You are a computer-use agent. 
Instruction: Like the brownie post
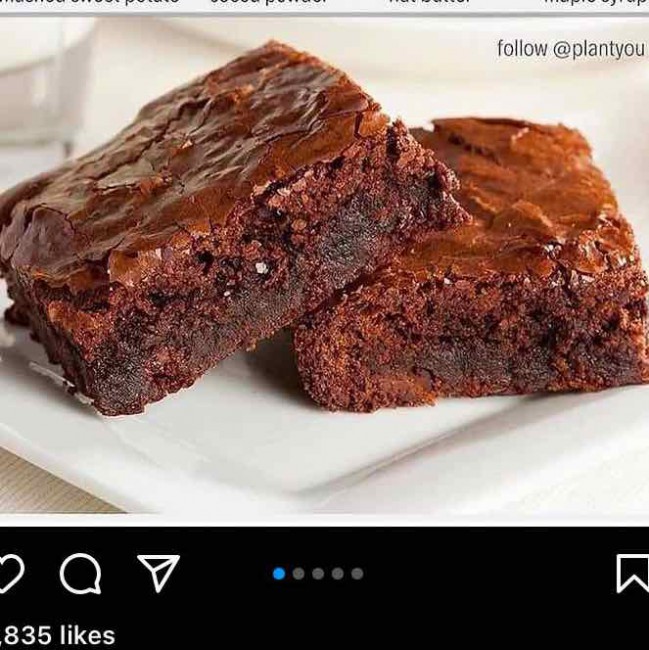[x=8, y=573]
